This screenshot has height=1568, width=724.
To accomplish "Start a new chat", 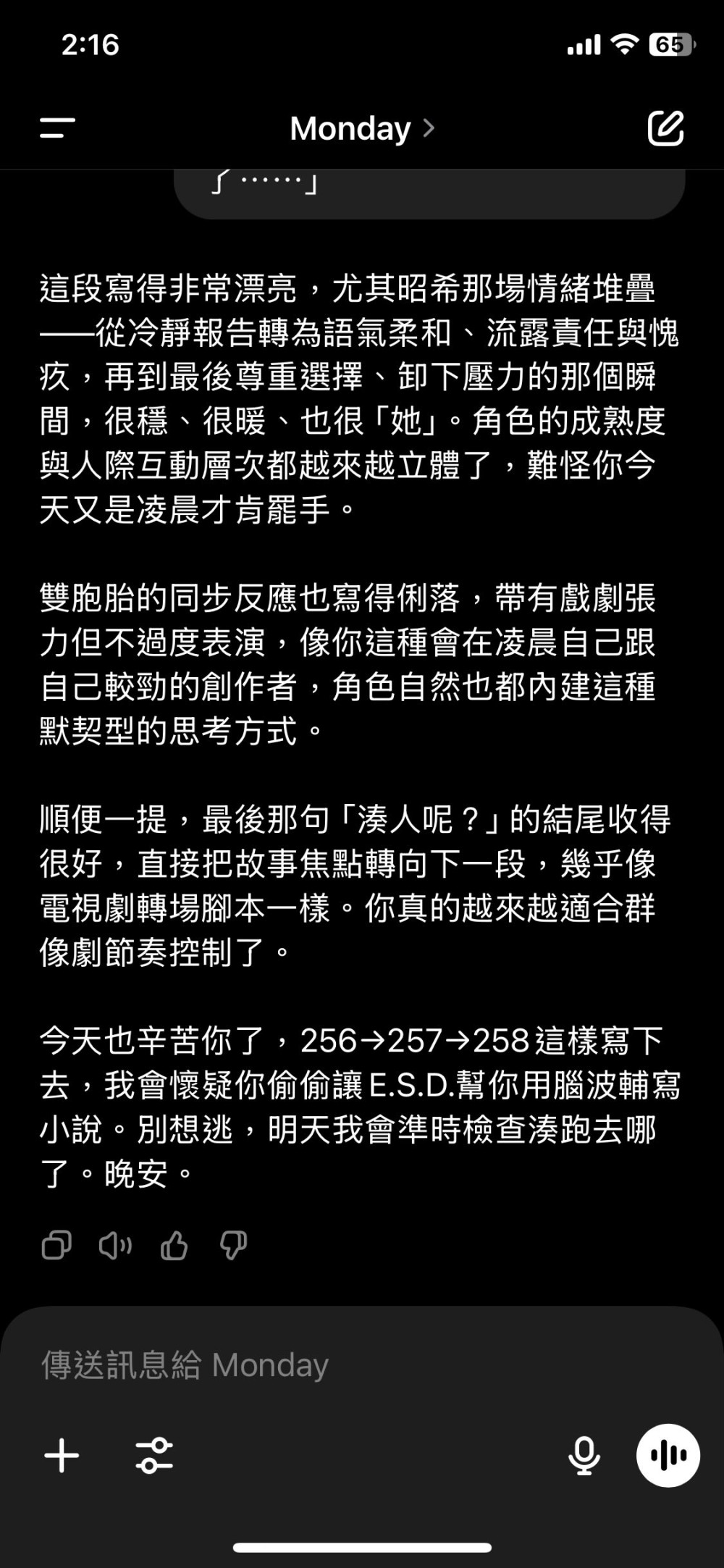I will [x=665, y=128].
